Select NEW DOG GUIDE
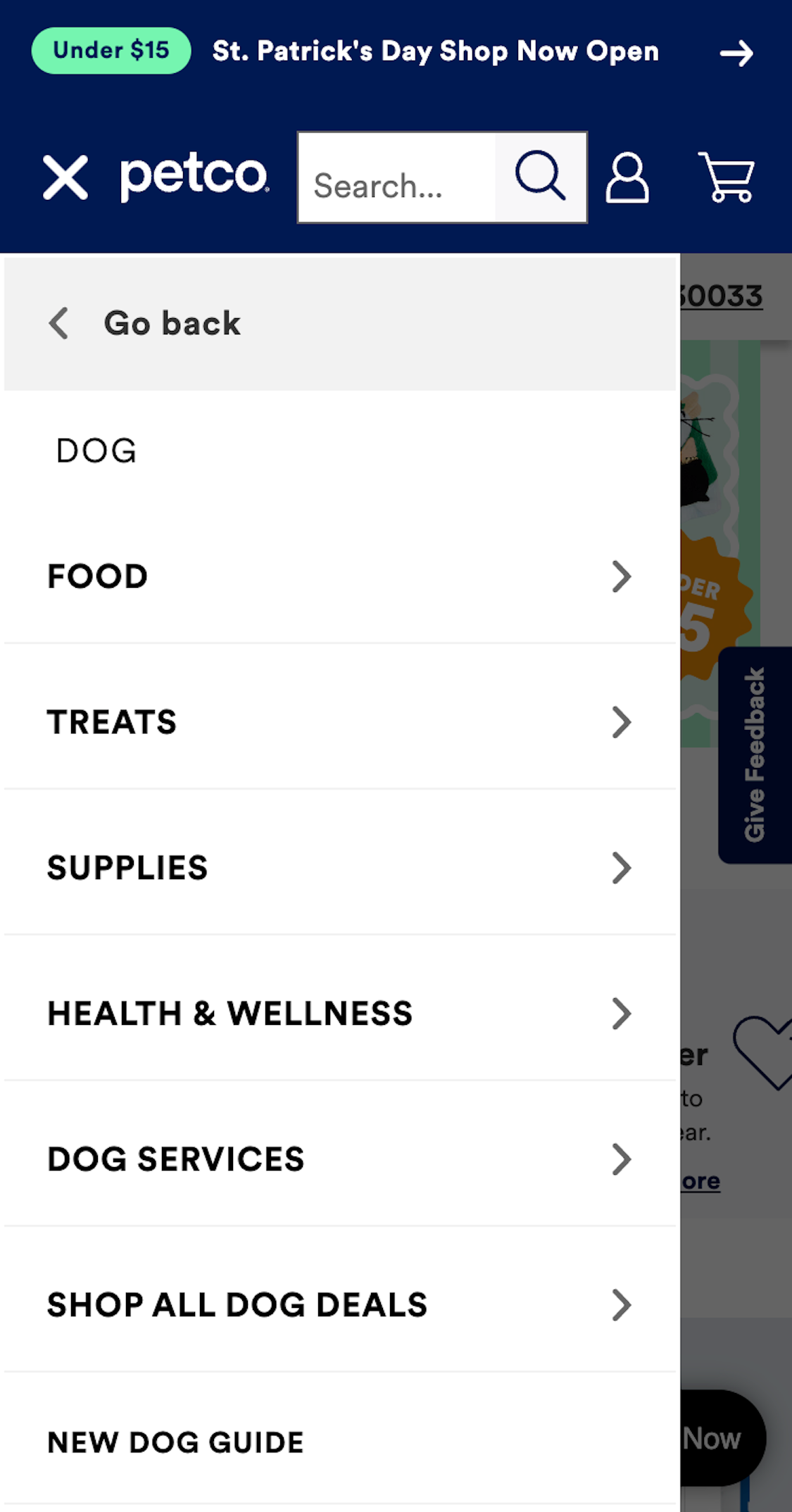Screen dimensions: 792x1512 tap(174, 1442)
